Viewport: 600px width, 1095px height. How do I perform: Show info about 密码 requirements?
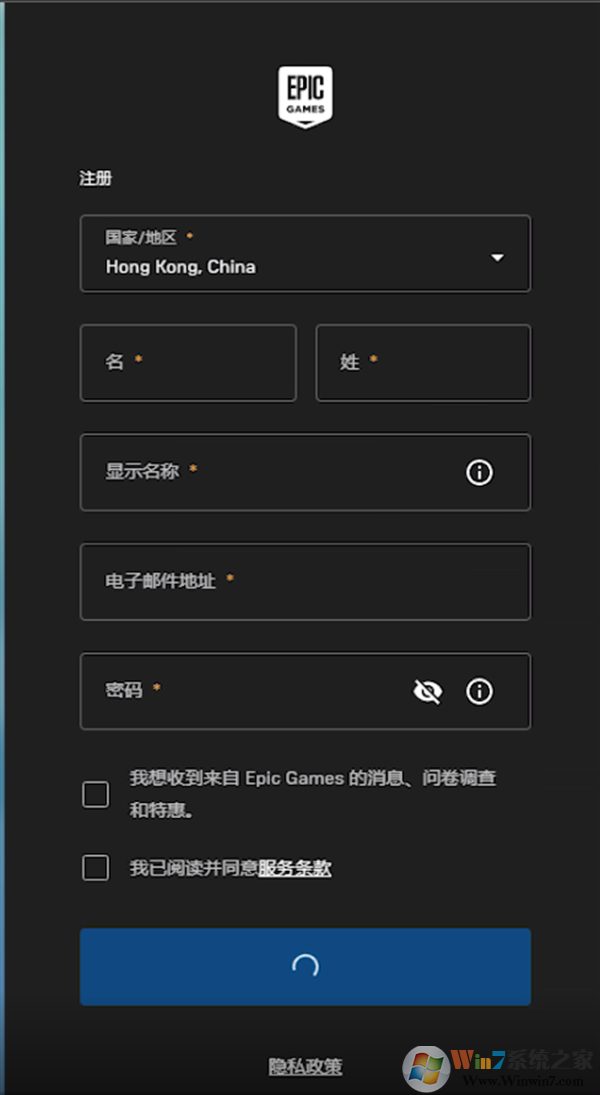coord(480,691)
